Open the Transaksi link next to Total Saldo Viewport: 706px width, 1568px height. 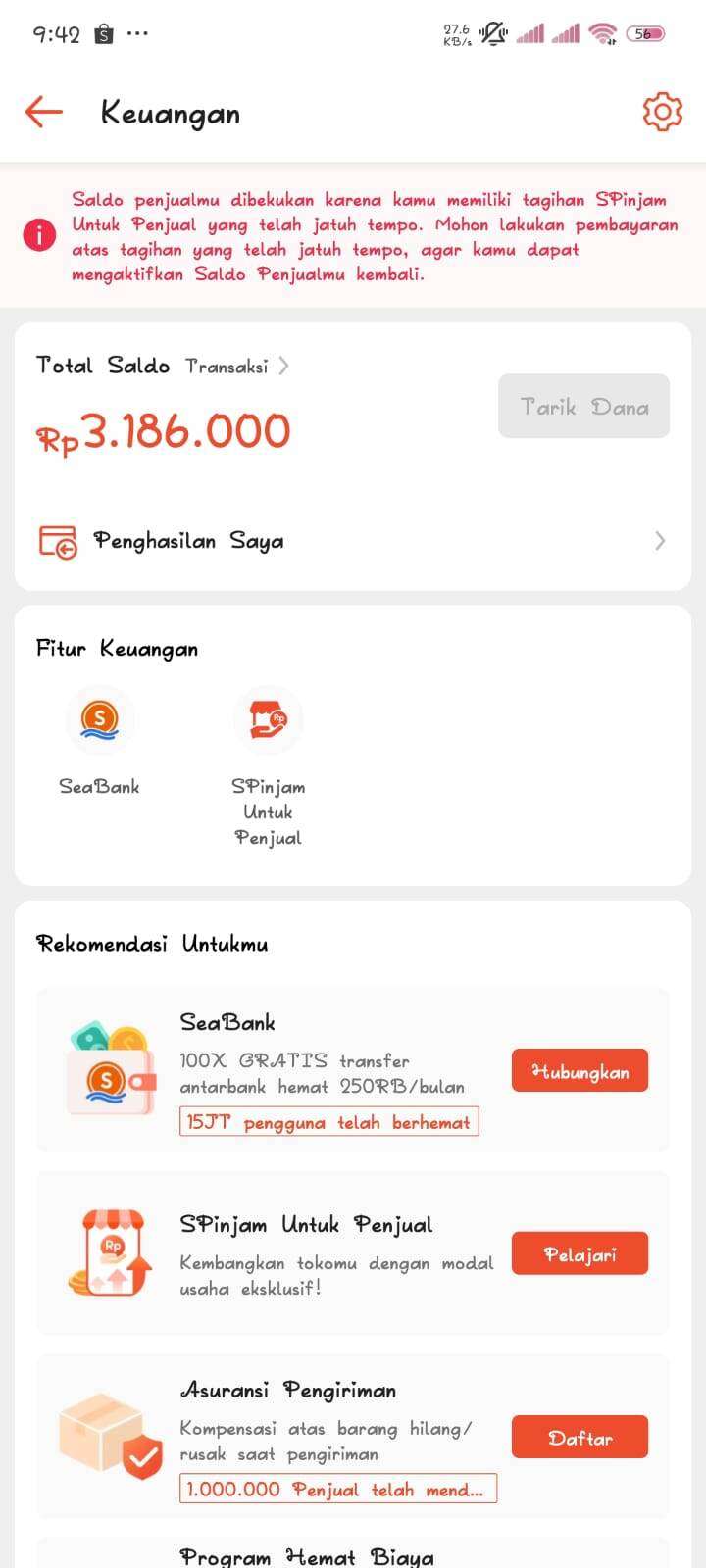pyautogui.click(x=236, y=366)
